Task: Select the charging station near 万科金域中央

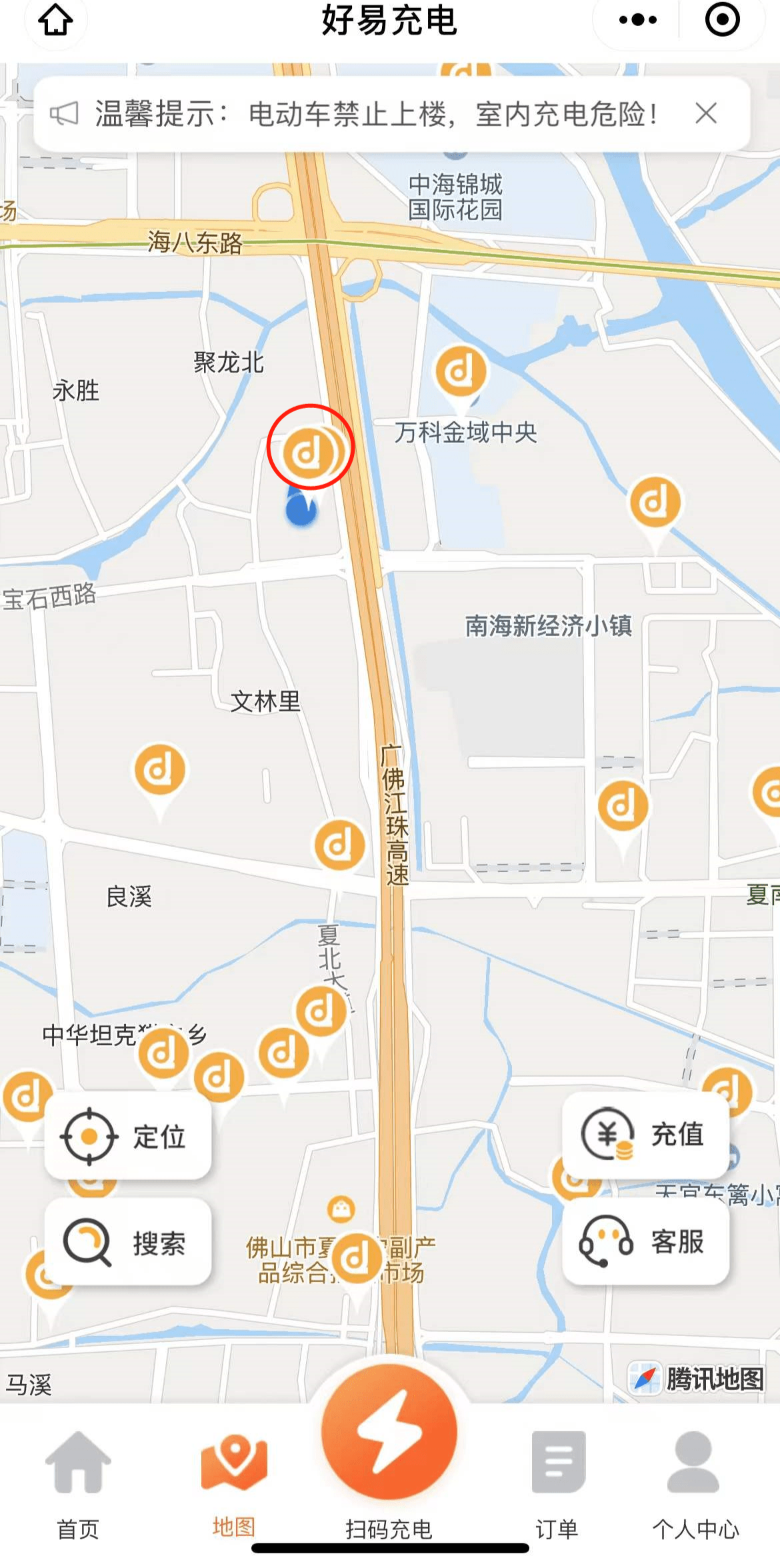Action: 461,372
